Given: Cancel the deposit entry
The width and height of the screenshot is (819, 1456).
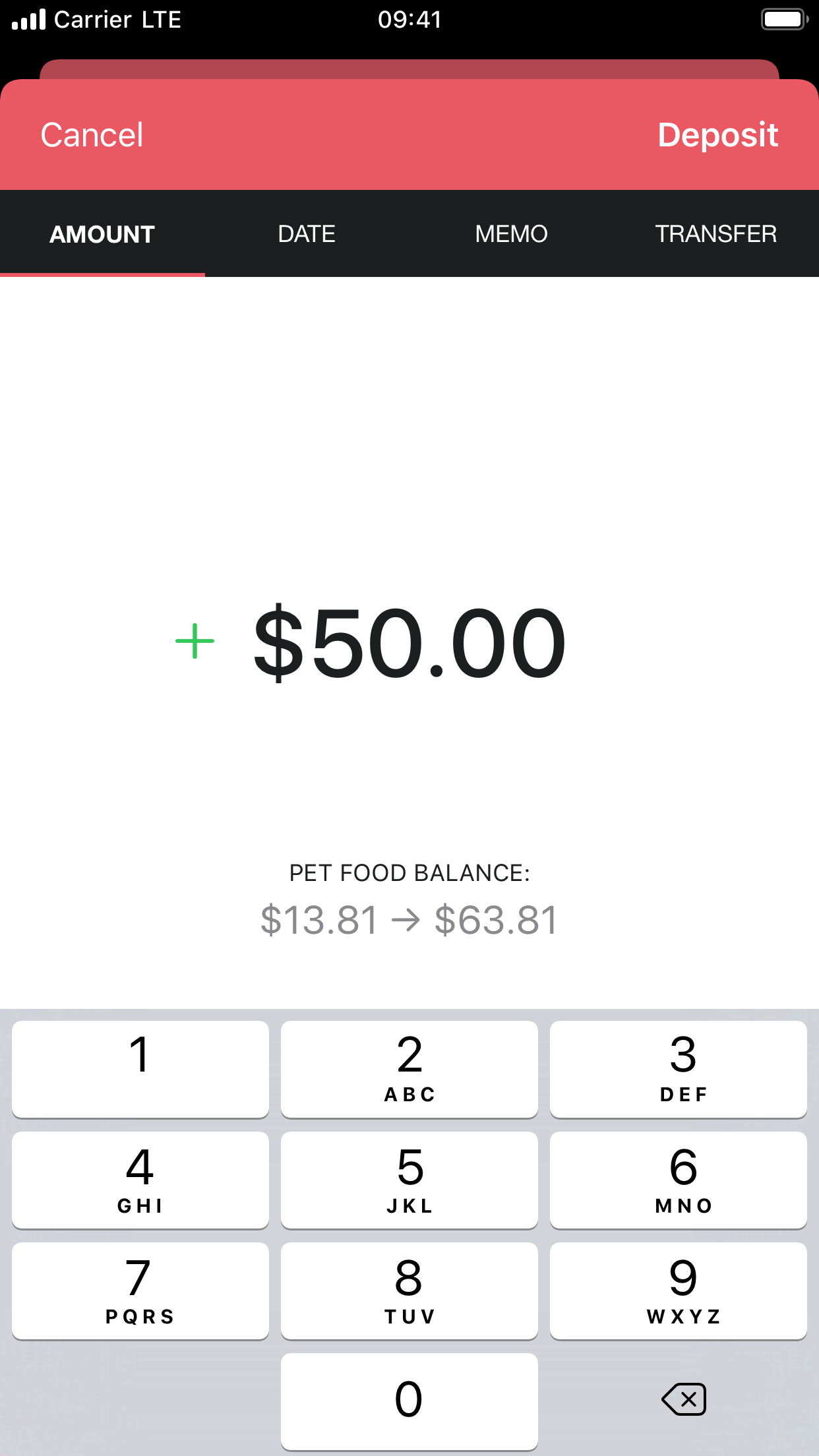Looking at the screenshot, I should point(92,135).
